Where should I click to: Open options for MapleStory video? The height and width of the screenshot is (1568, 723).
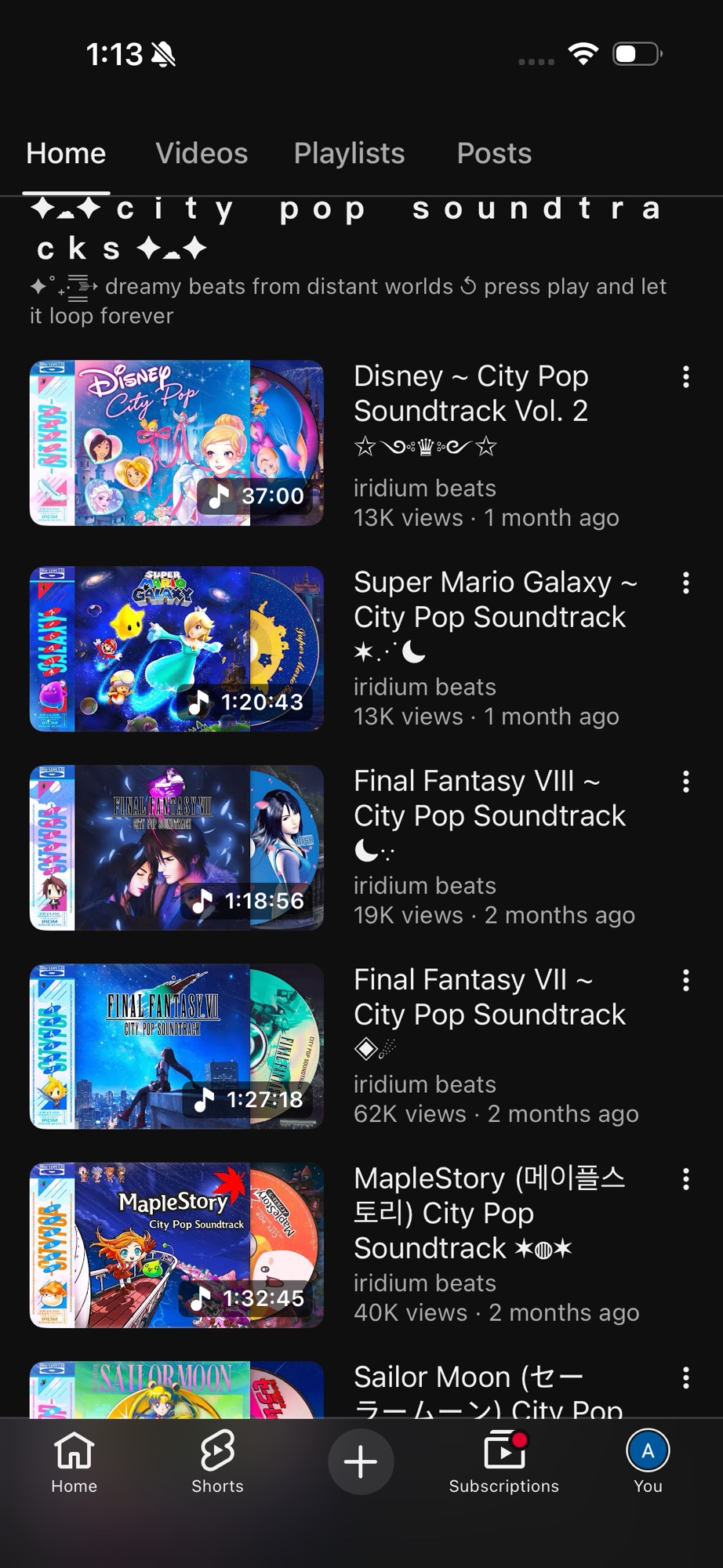coord(686,1179)
